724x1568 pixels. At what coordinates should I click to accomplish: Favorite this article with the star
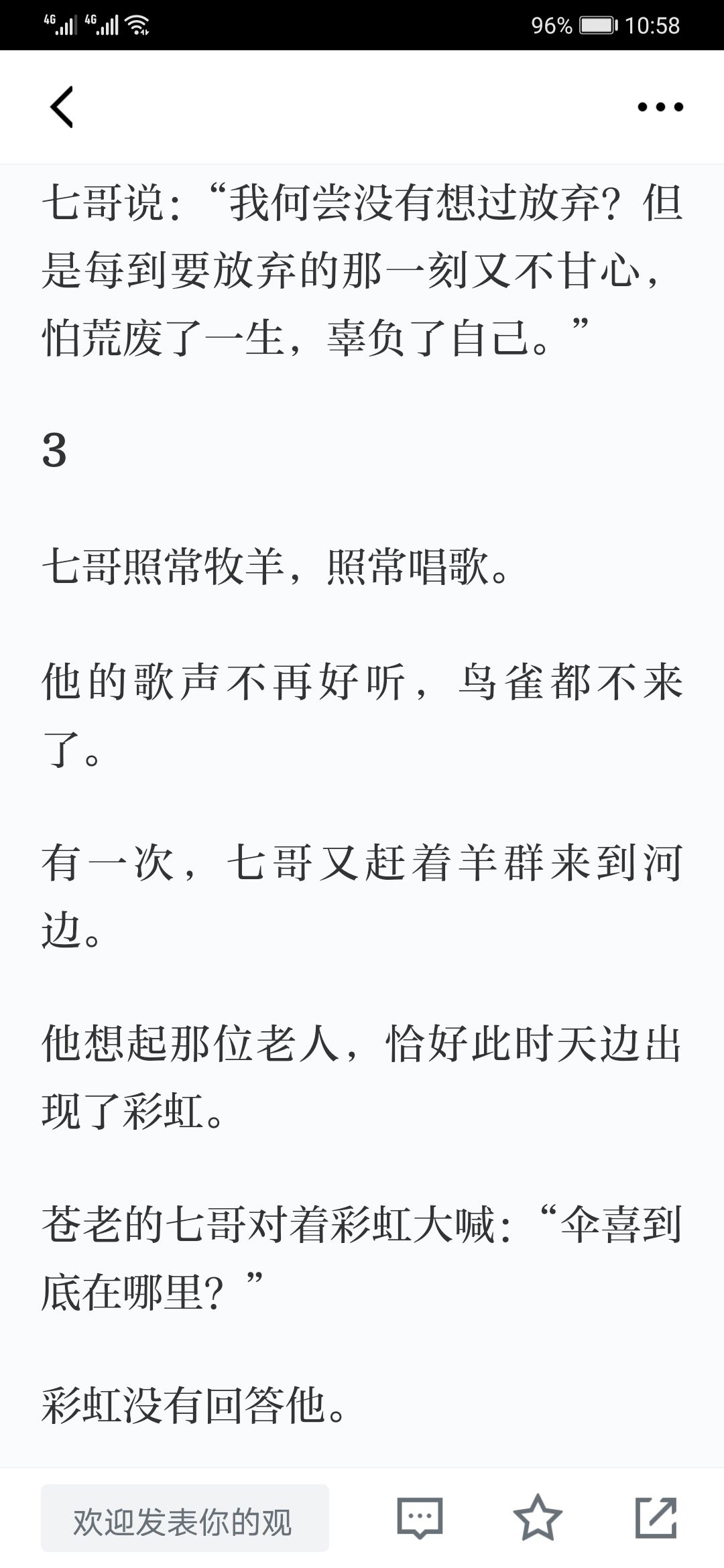coord(538,1517)
